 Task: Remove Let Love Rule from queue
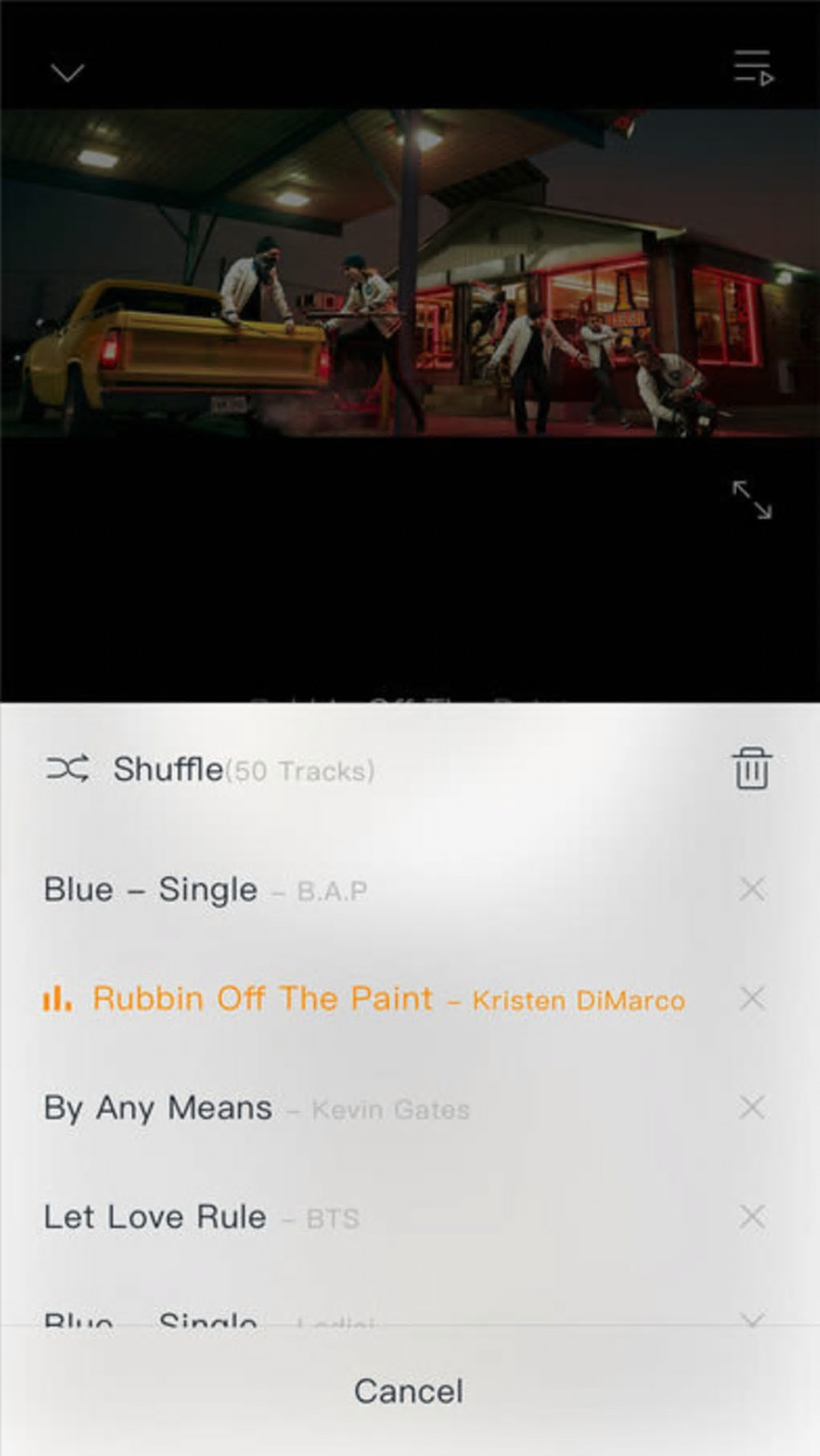(752, 1216)
